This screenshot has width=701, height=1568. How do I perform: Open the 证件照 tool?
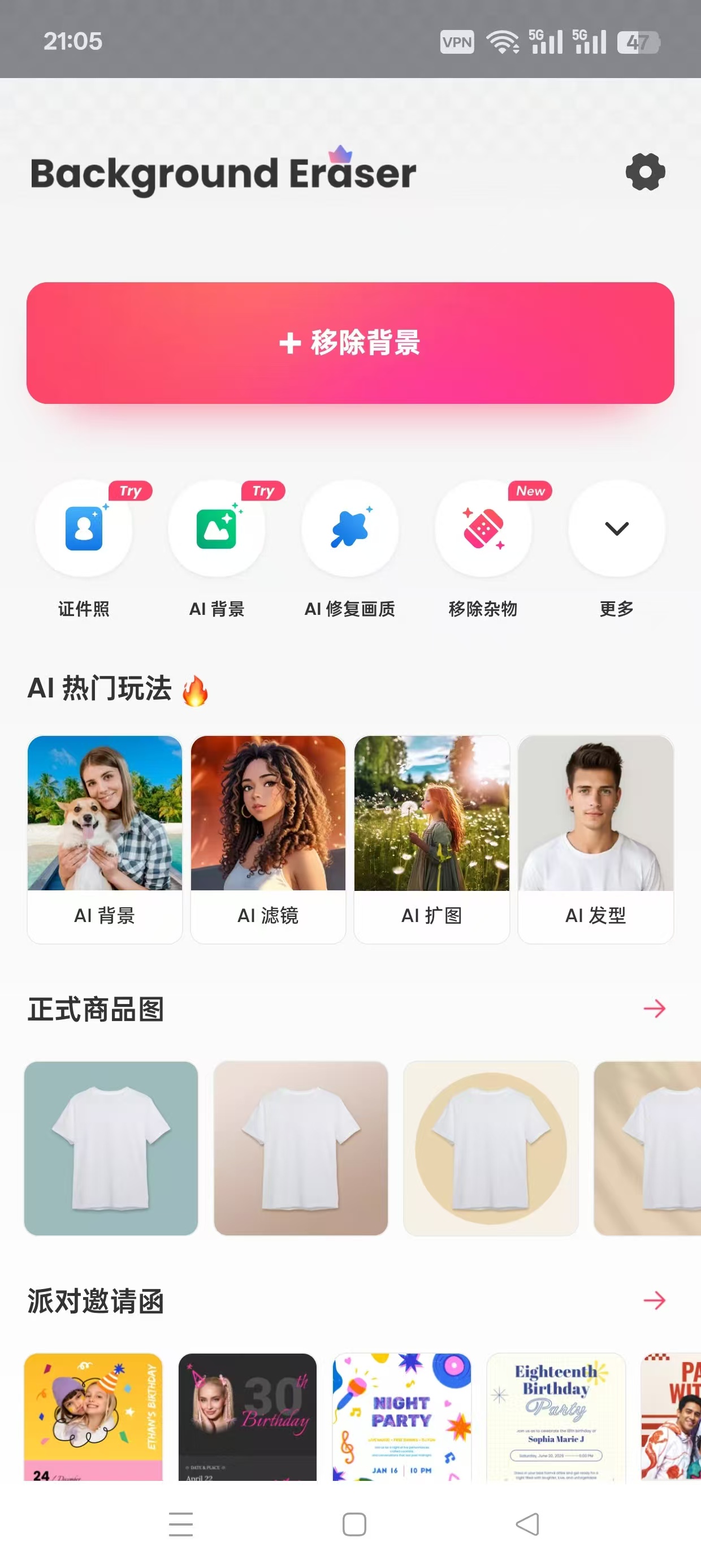(84, 528)
